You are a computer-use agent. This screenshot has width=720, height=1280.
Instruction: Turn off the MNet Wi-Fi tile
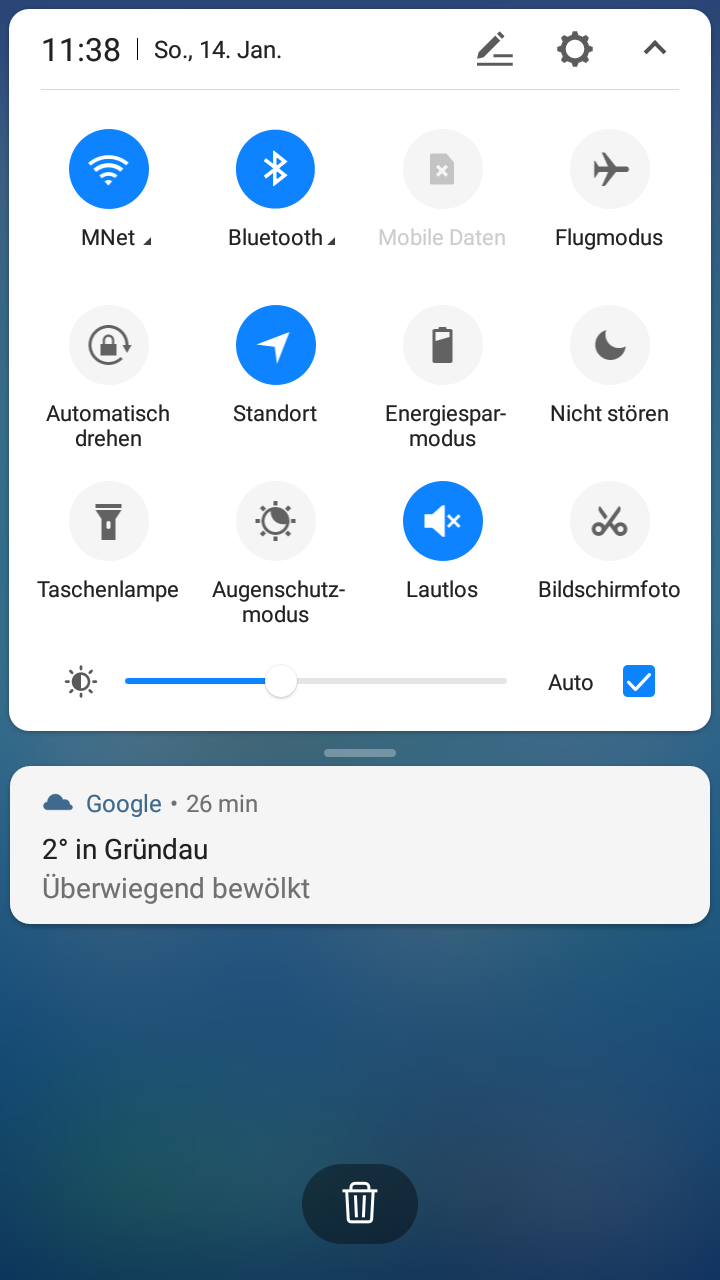coord(109,170)
